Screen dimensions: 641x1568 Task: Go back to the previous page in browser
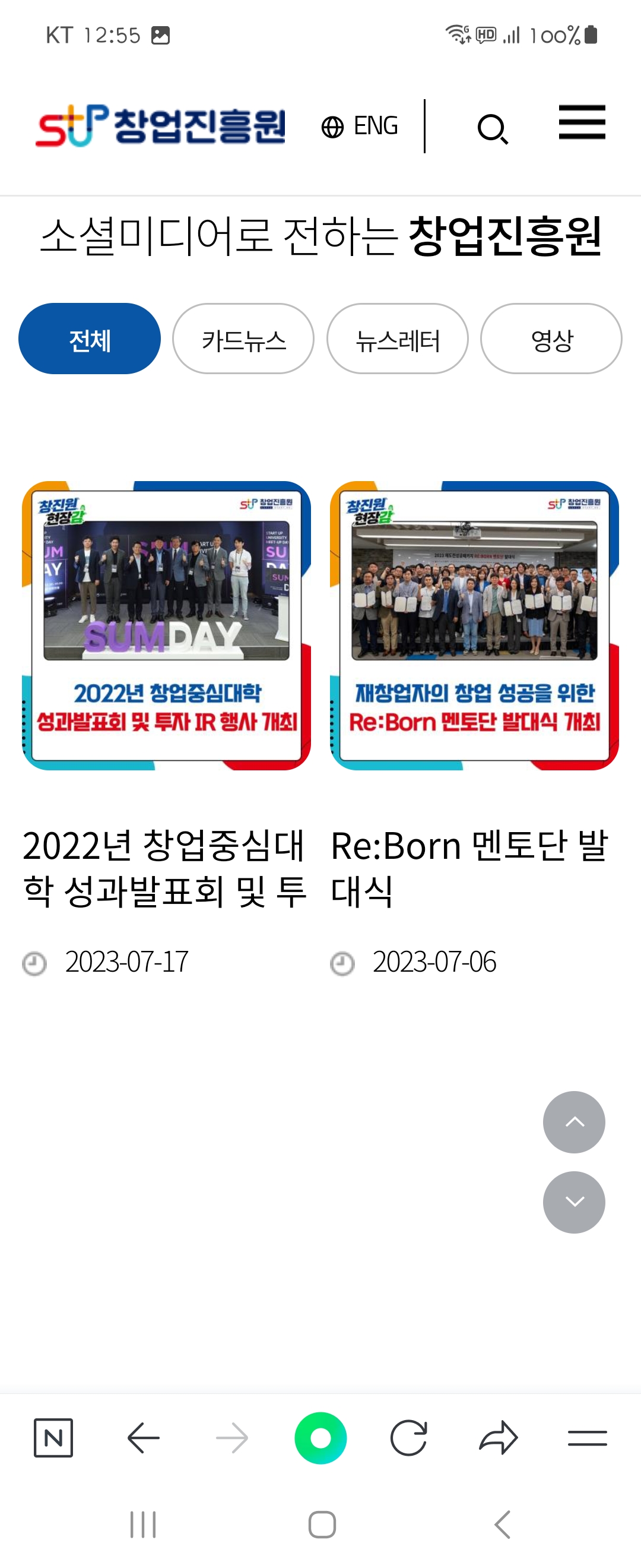point(144,1438)
